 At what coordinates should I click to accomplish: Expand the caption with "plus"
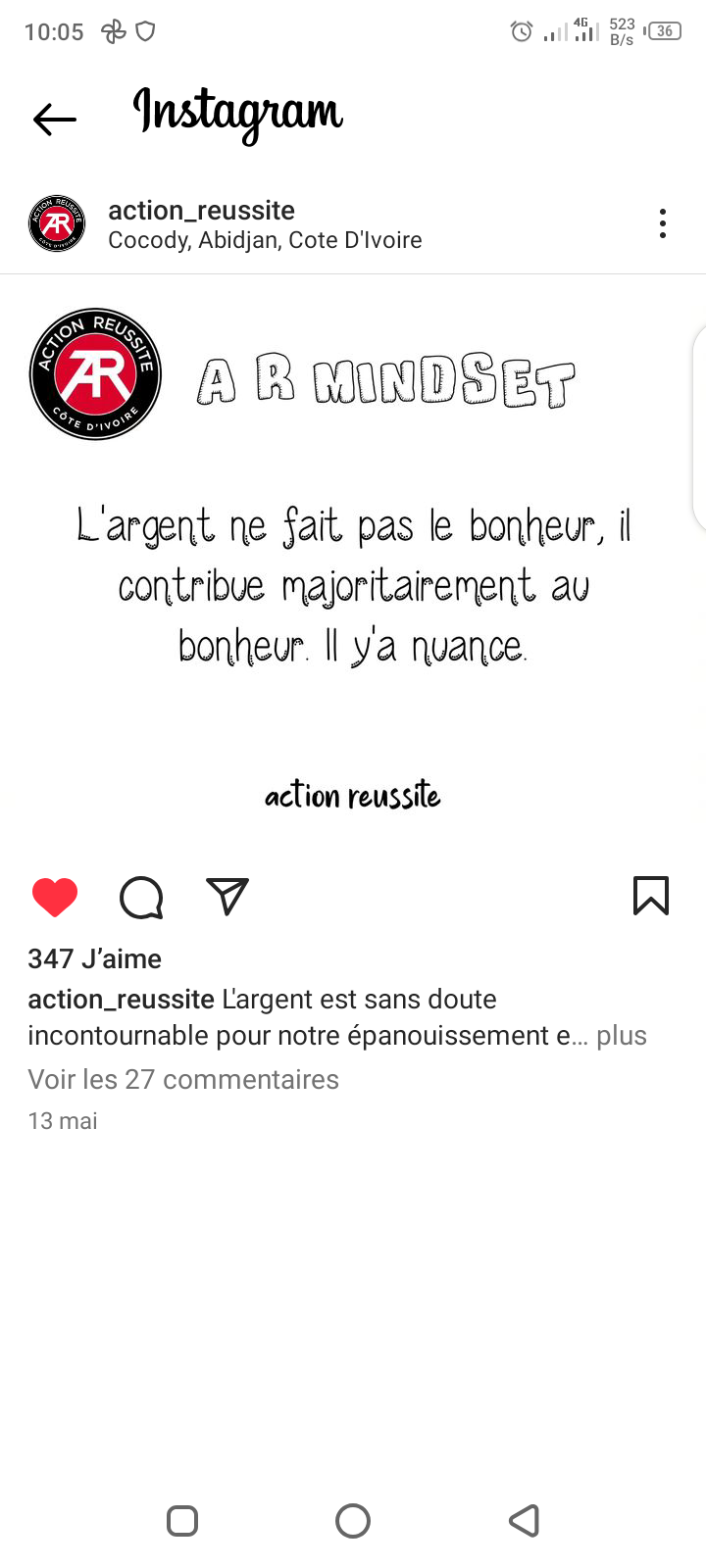pos(622,1036)
